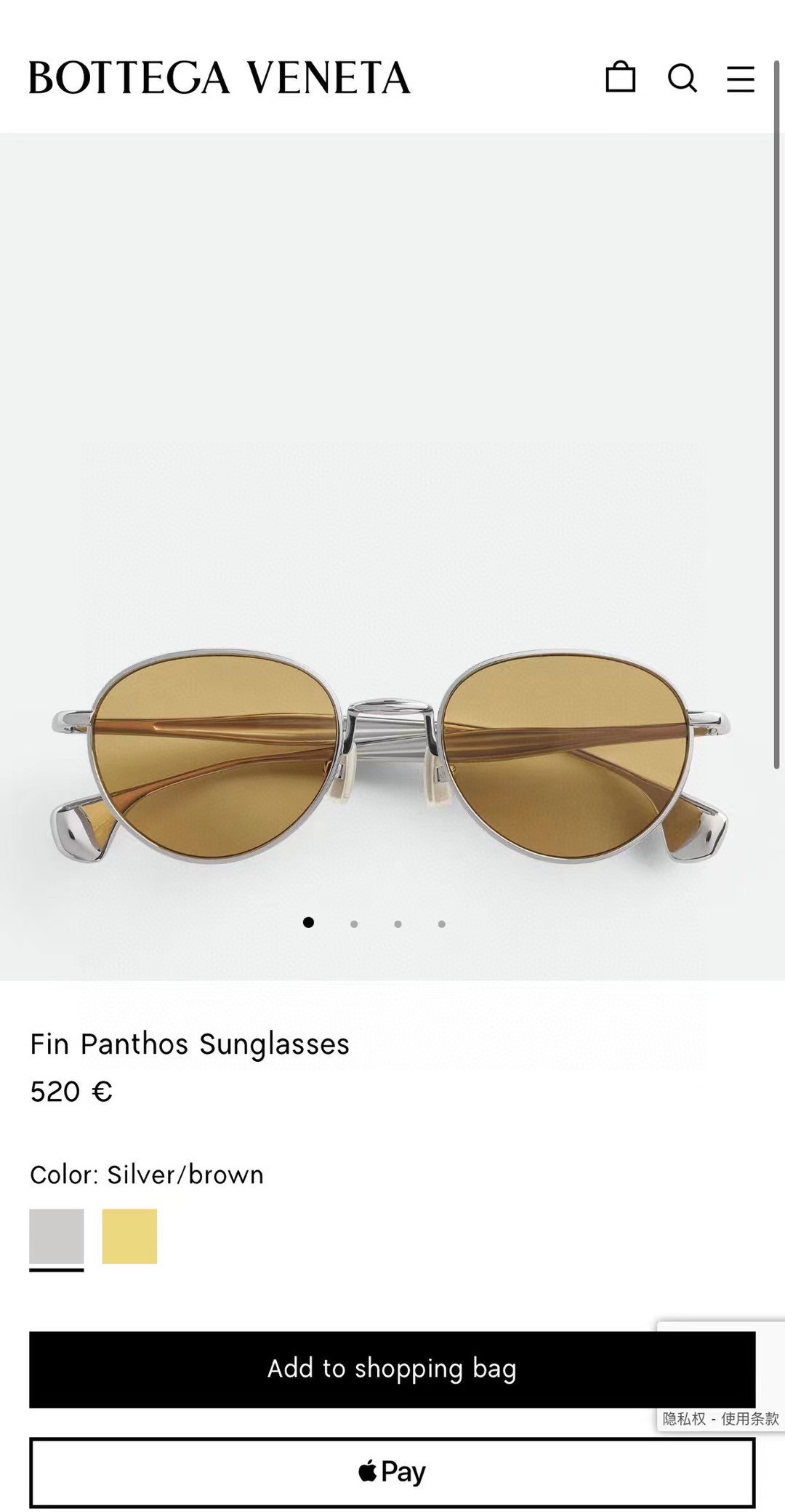785x1512 pixels.
Task: Select the yellow color swatch
Action: pos(129,1236)
